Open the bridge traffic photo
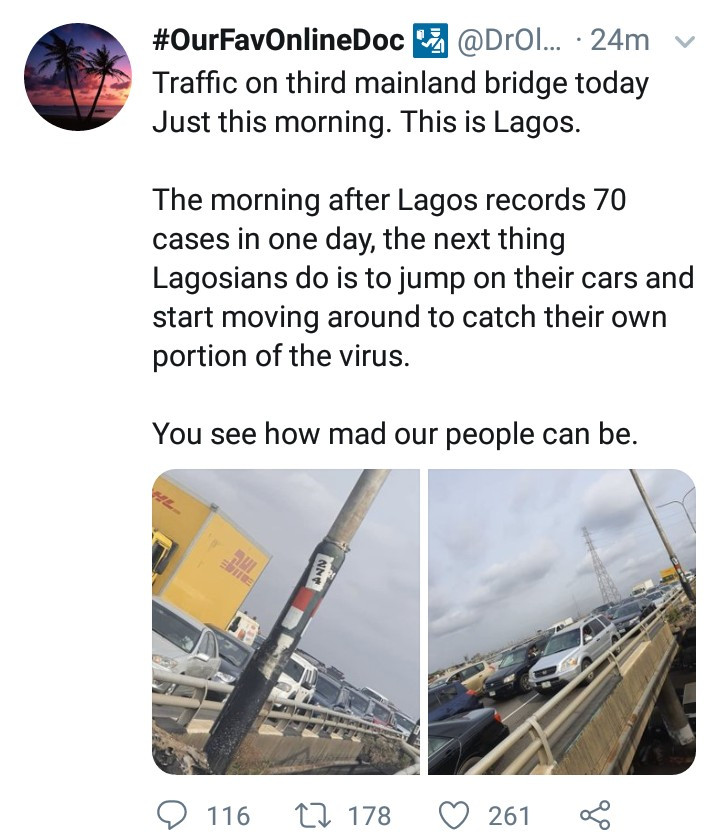The height and width of the screenshot is (835, 720). point(561,622)
